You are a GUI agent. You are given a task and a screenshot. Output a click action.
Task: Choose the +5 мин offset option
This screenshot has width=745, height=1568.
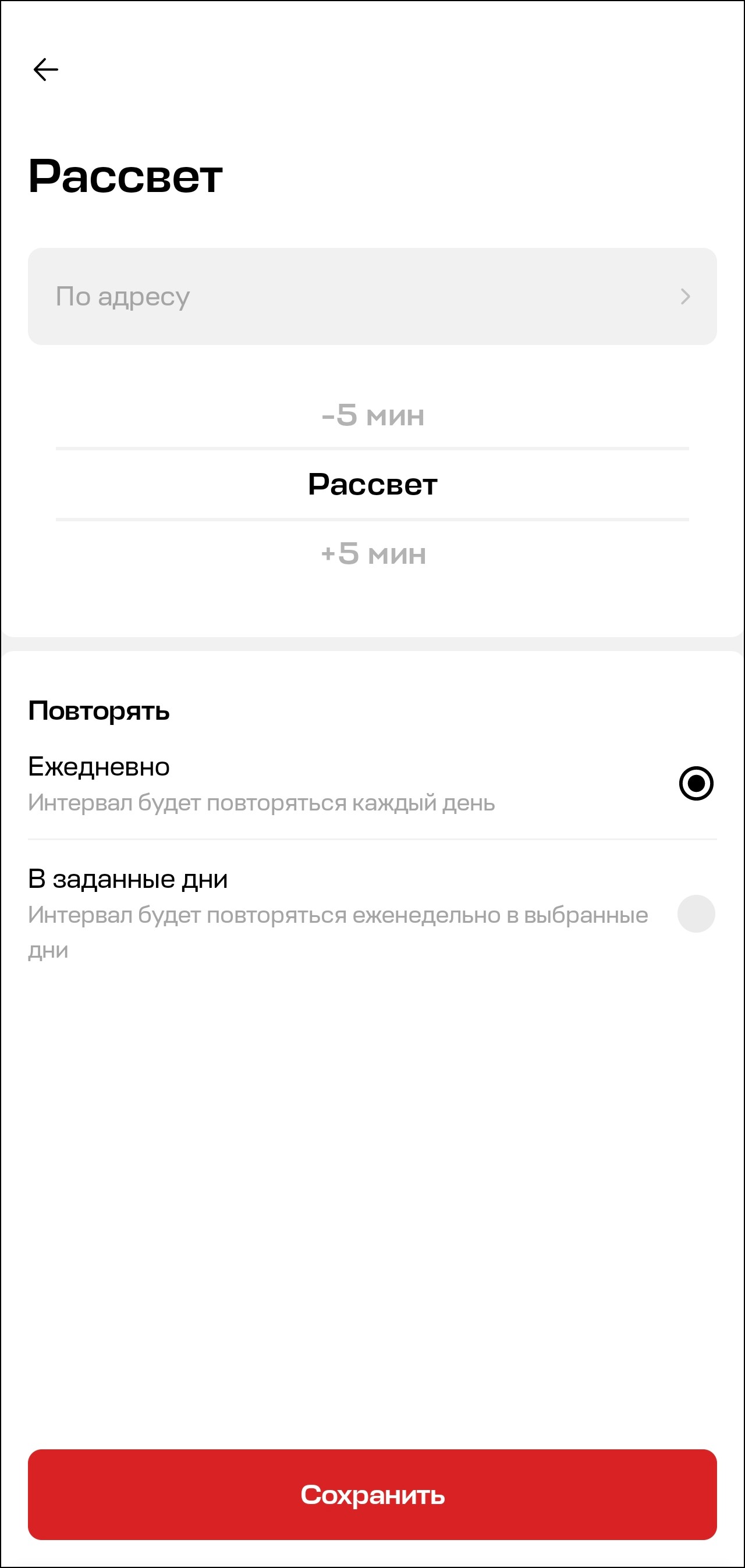(372, 554)
